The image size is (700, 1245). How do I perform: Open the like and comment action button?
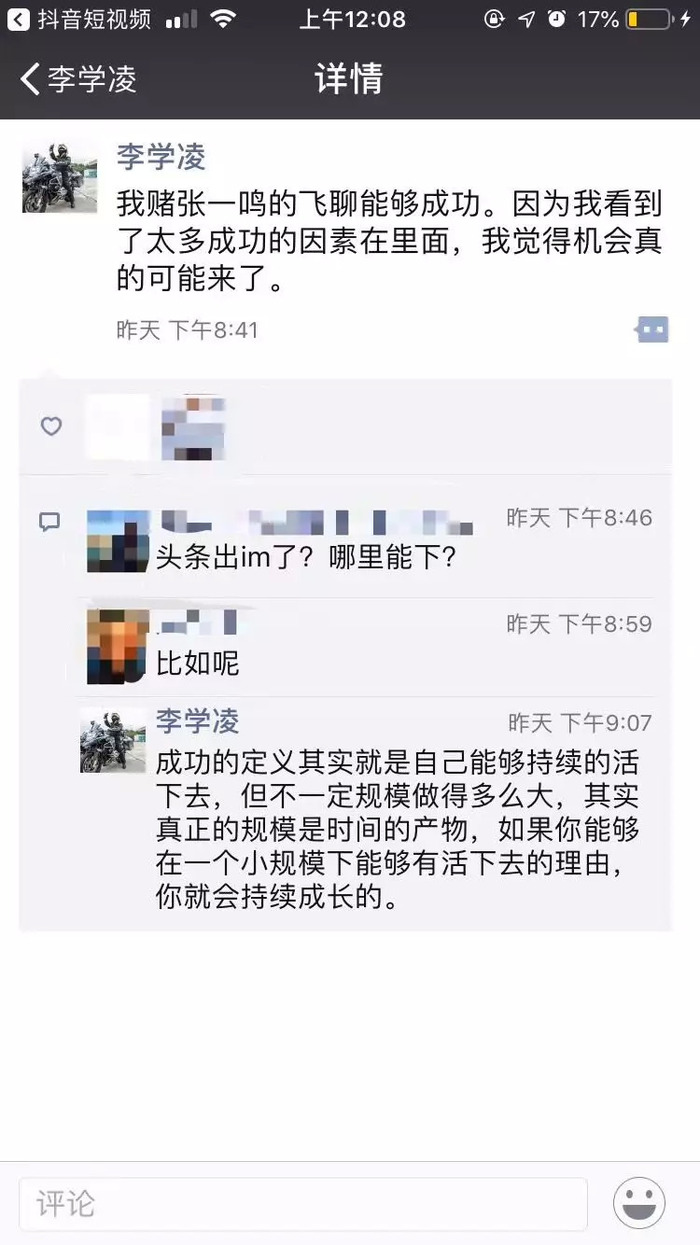coord(651,329)
